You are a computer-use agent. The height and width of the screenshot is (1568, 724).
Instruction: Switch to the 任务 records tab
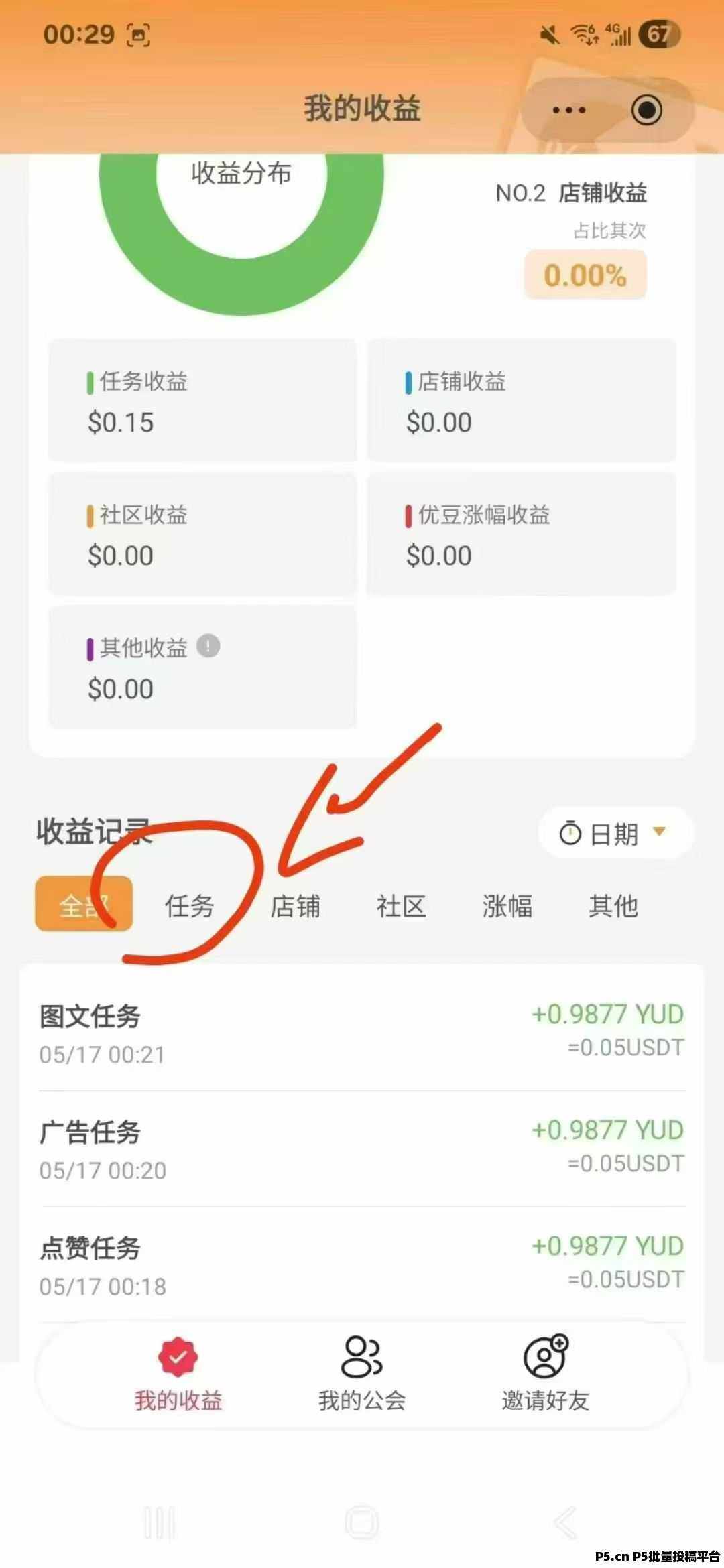[190, 906]
